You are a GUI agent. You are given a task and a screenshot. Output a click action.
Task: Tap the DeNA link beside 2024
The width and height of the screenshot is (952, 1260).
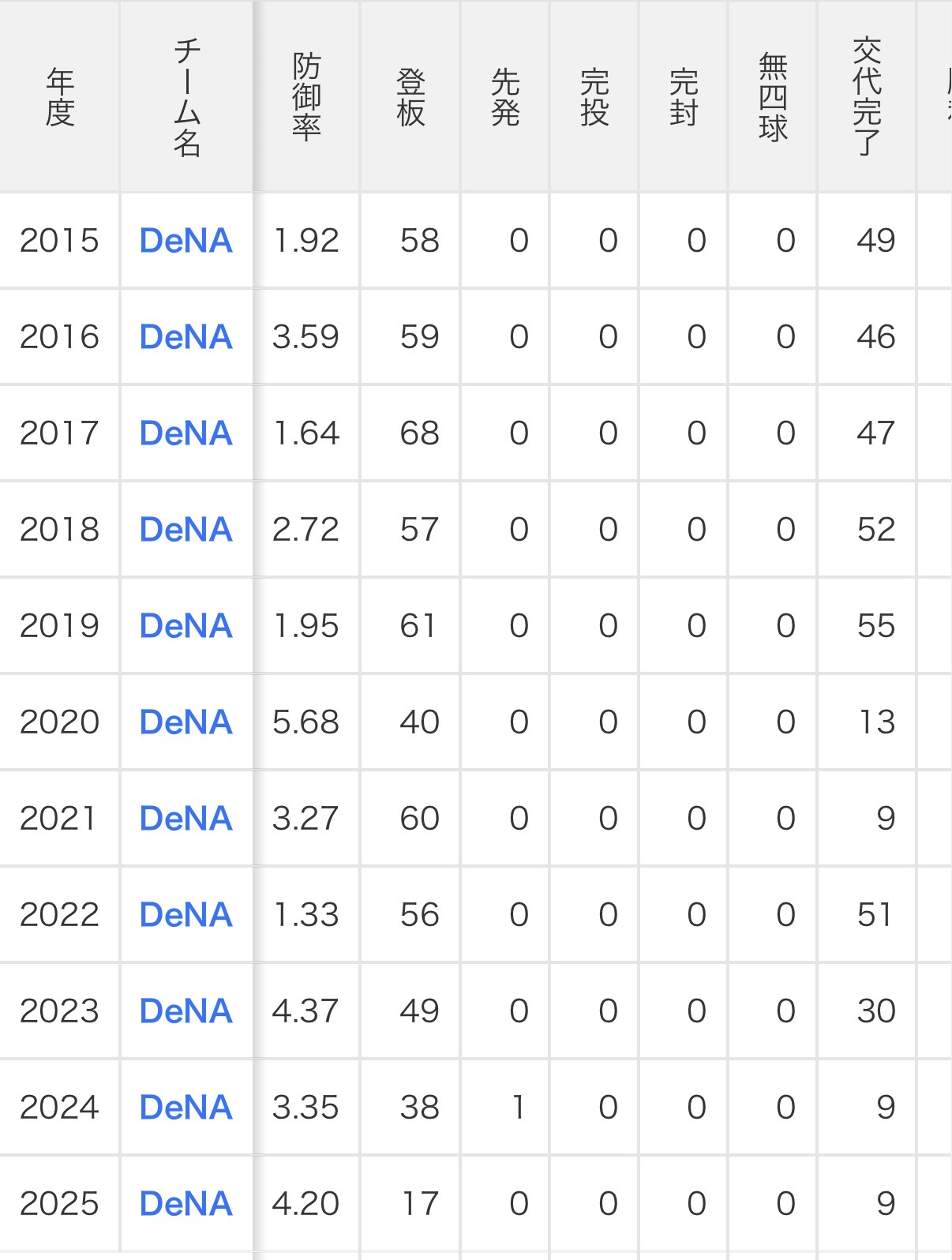(x=186, y=1108)
